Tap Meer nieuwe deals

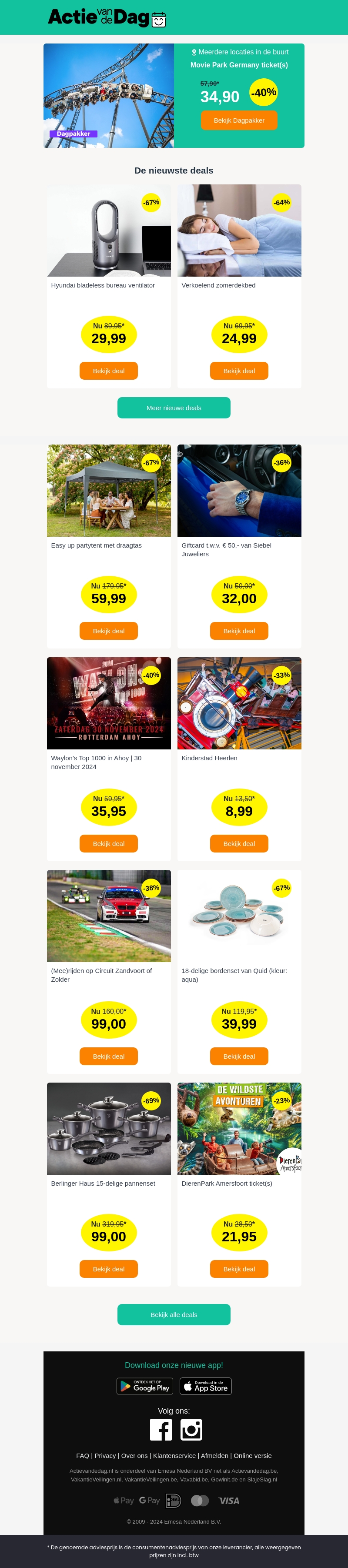tap(174, 408)
